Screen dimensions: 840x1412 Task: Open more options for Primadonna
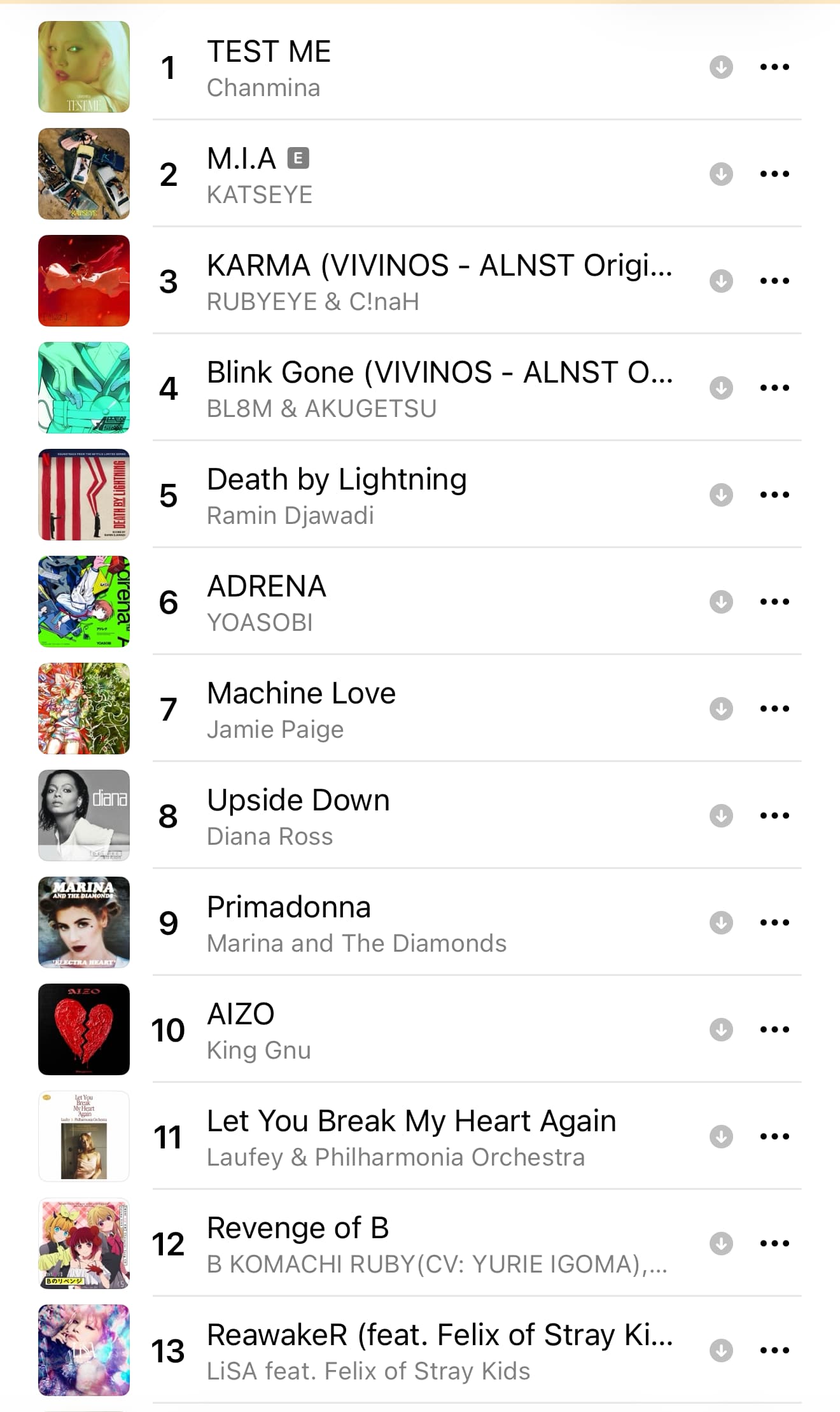[x=774, y=922]
